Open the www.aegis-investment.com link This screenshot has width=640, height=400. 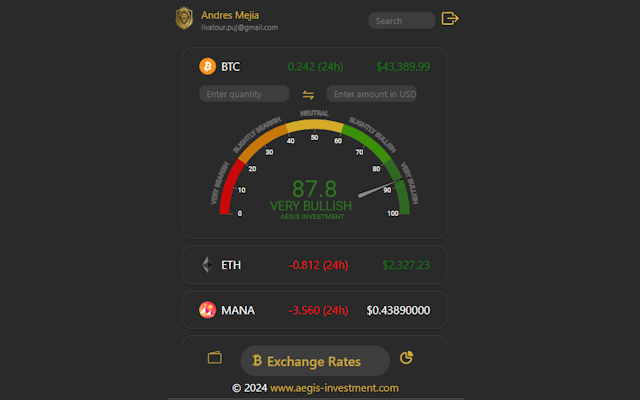[334, 388]
